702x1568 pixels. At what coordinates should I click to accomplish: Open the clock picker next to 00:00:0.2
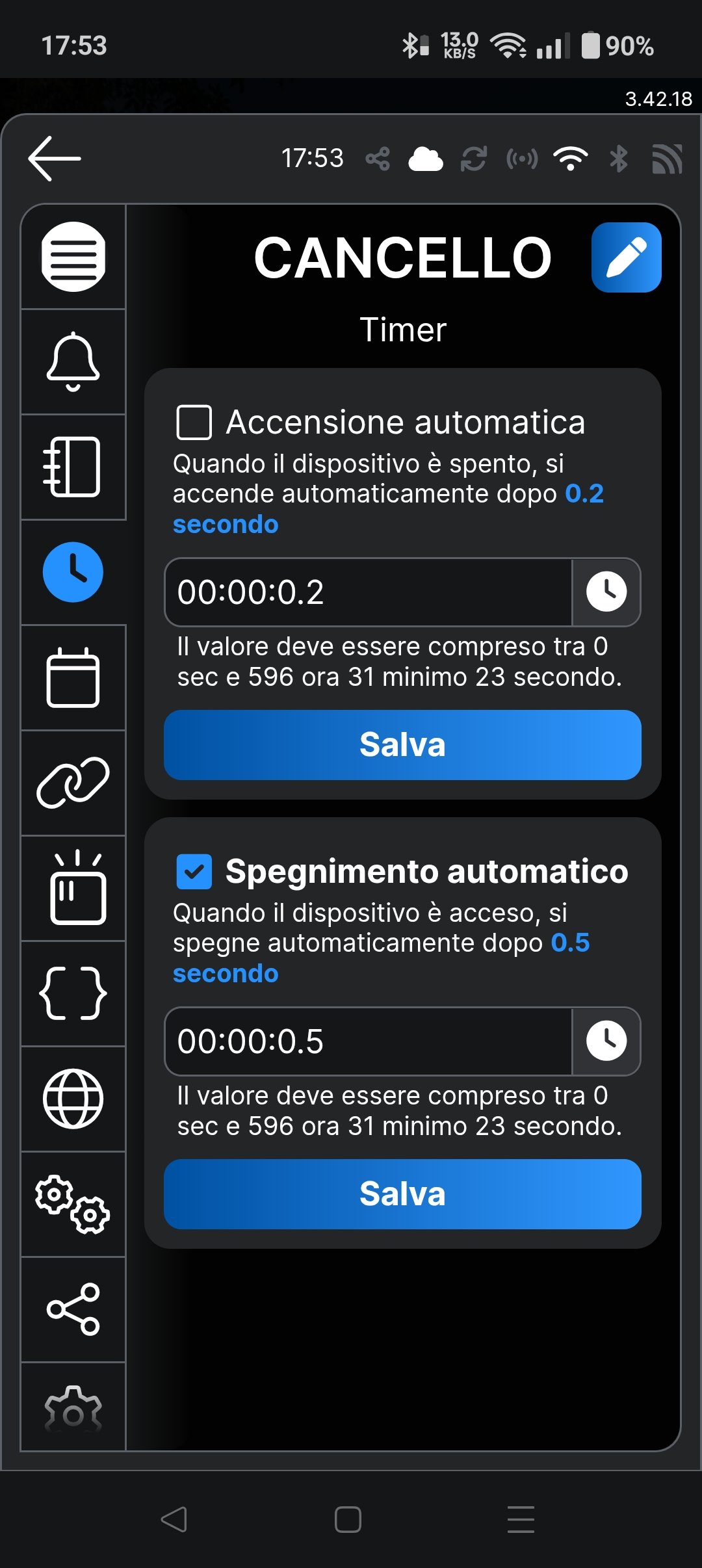606,592
